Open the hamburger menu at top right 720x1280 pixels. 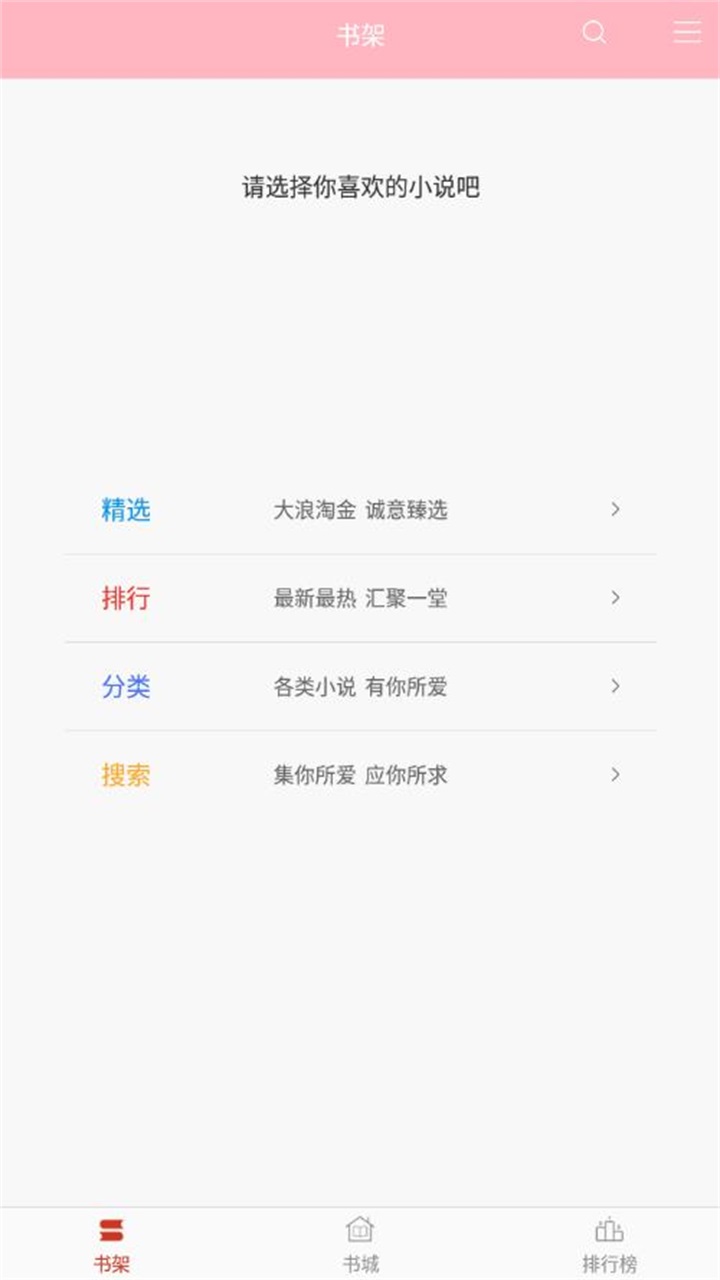[687, 31]
